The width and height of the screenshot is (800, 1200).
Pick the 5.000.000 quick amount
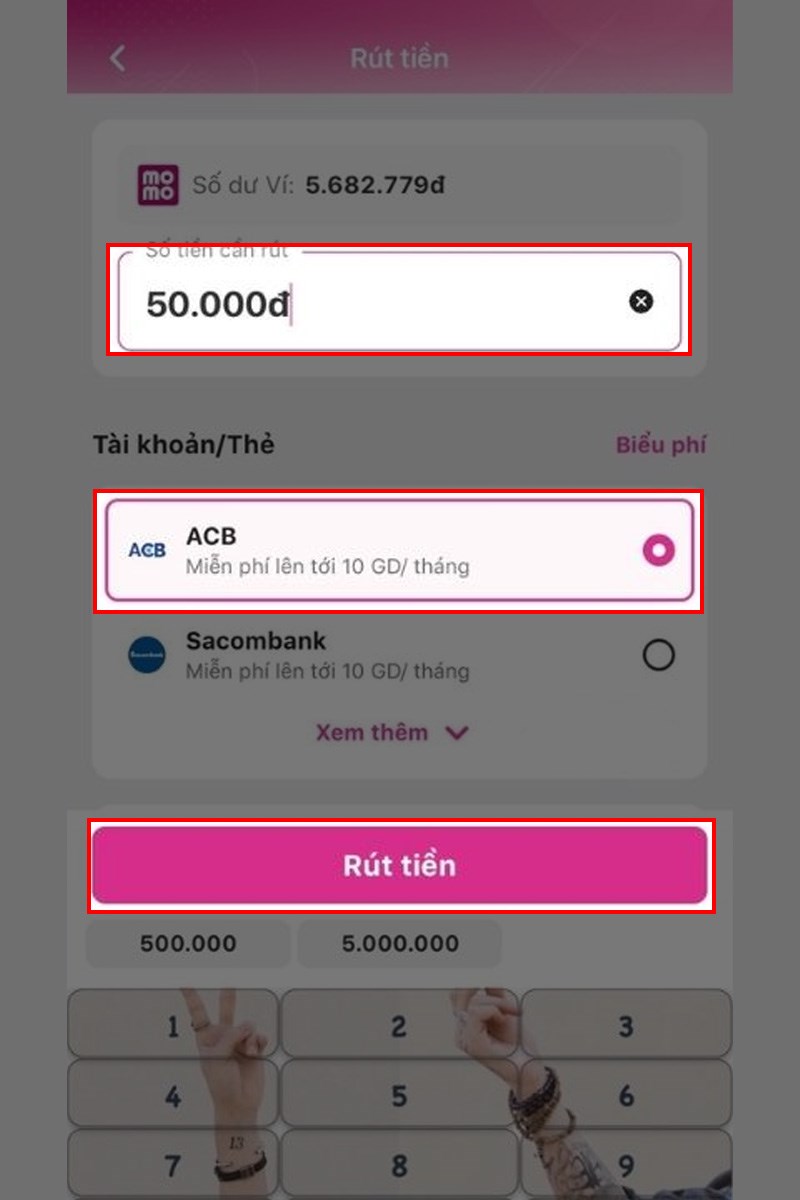[400, 943]
